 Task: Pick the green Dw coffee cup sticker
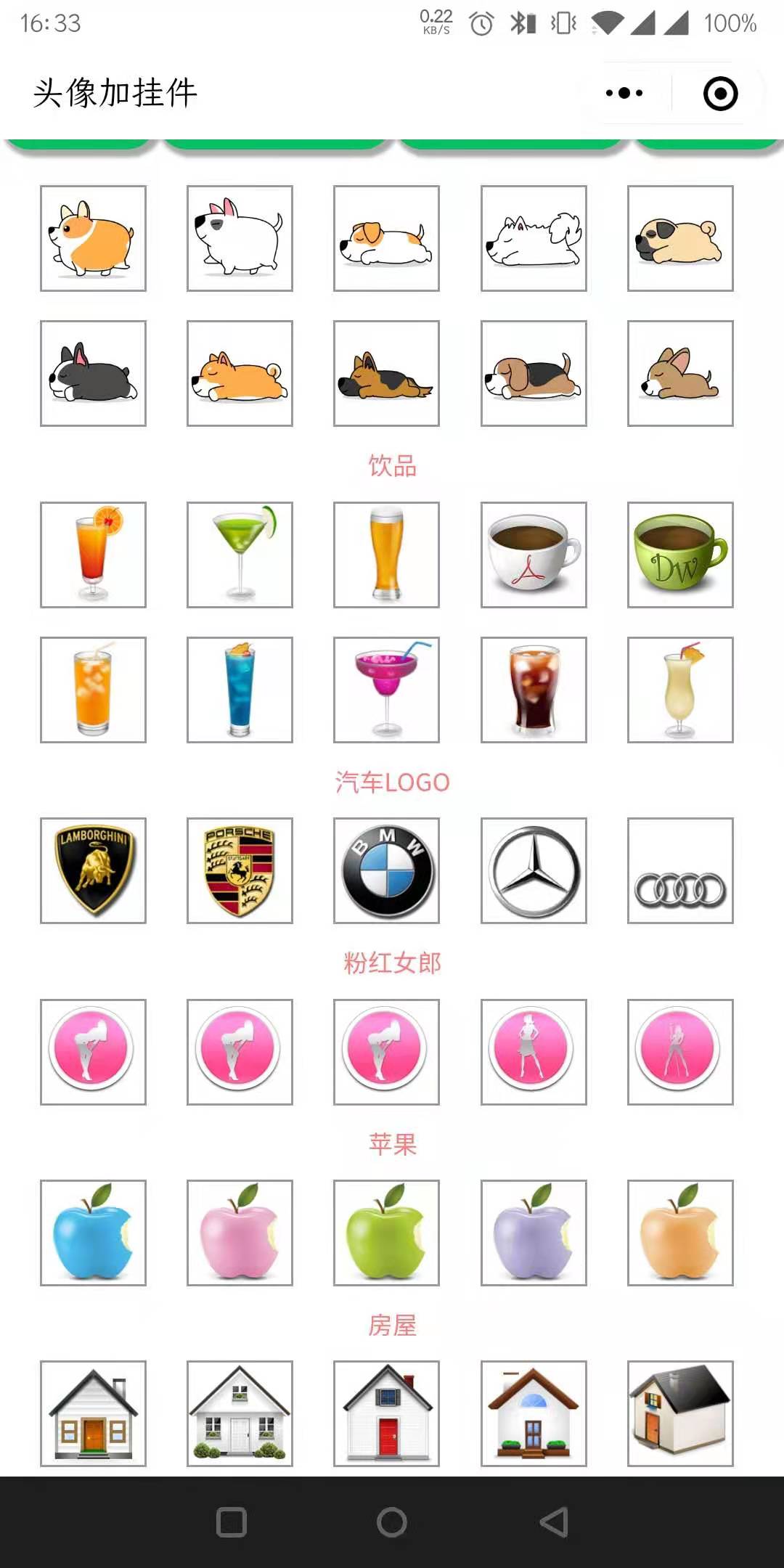[x=680, y=555]
